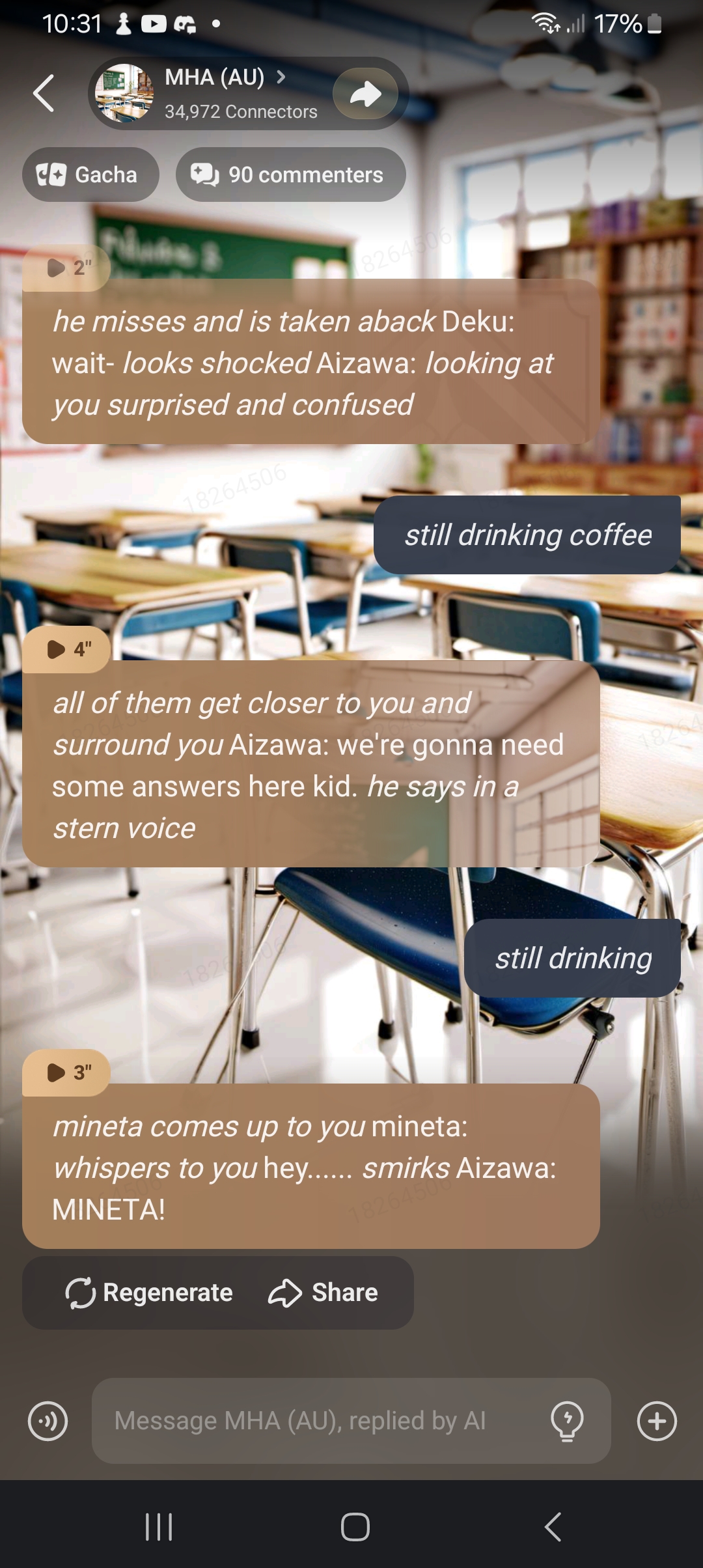Tap the Share button under the last reply
This screenshot has height=1568, width=703.
[x=324, y=1293]
